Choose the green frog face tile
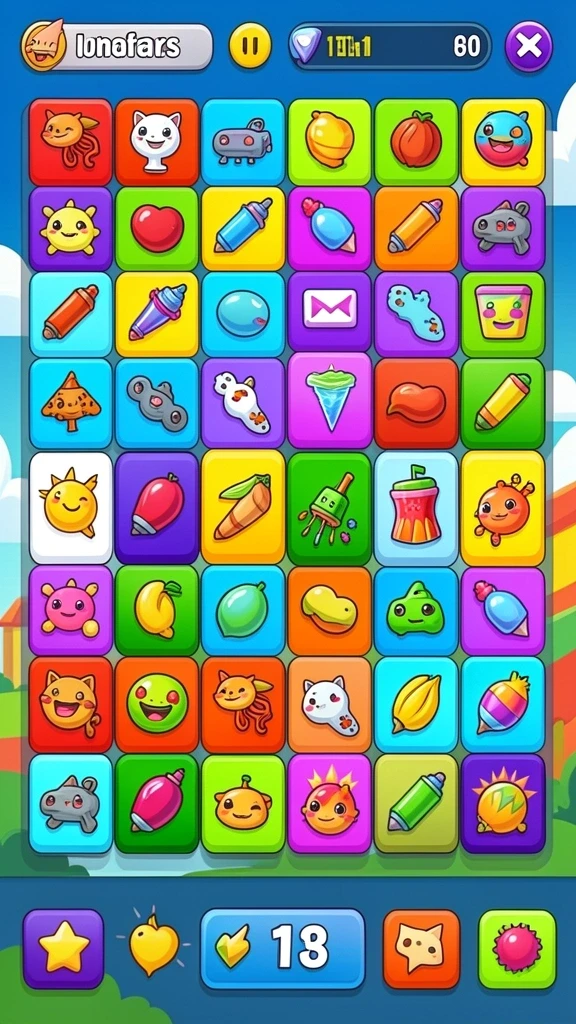The width and height of the screenshot is (576, 1024). point(157,704)
